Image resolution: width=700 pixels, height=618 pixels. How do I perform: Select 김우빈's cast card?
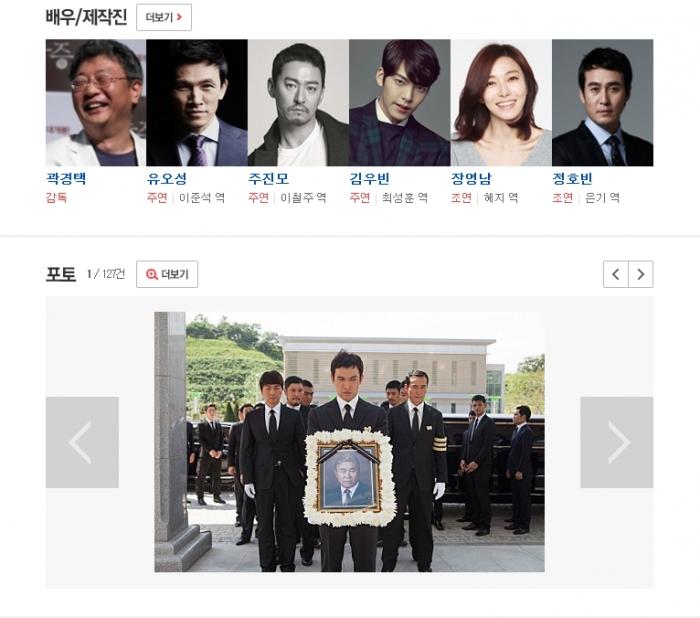point(399,103)
